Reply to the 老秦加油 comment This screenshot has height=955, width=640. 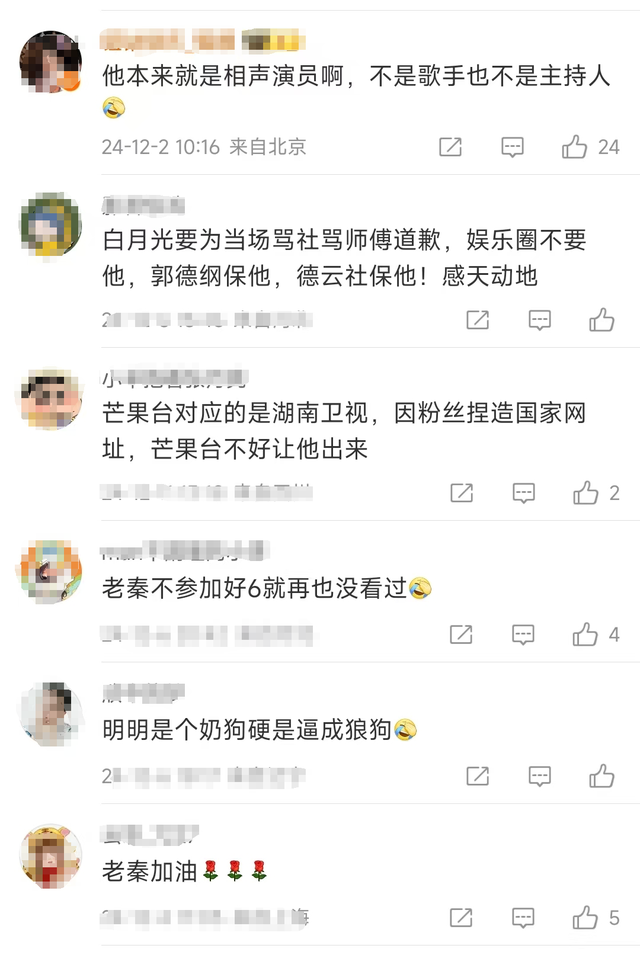(x=524, y=917)
